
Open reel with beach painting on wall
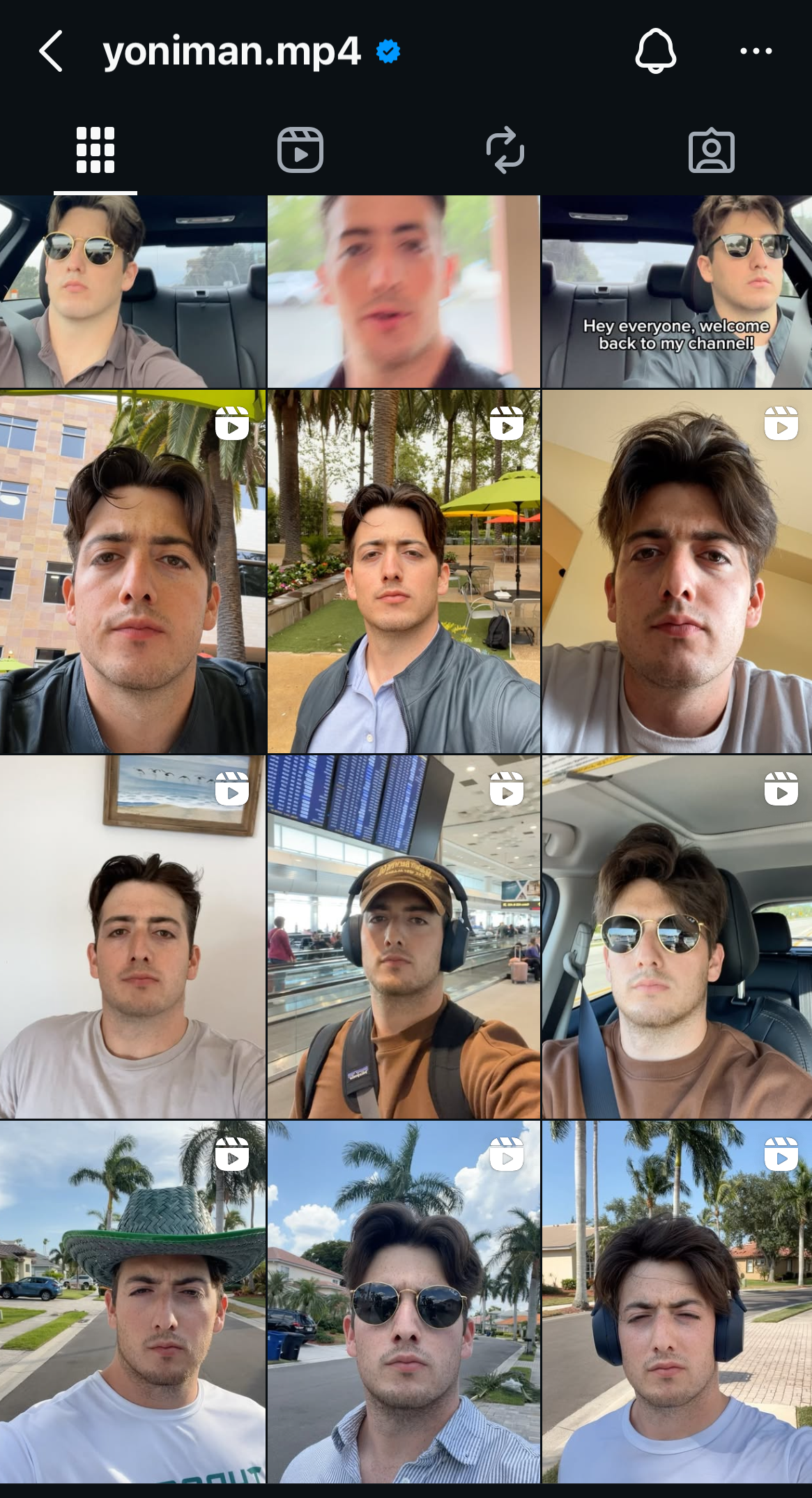coord(132,937)
